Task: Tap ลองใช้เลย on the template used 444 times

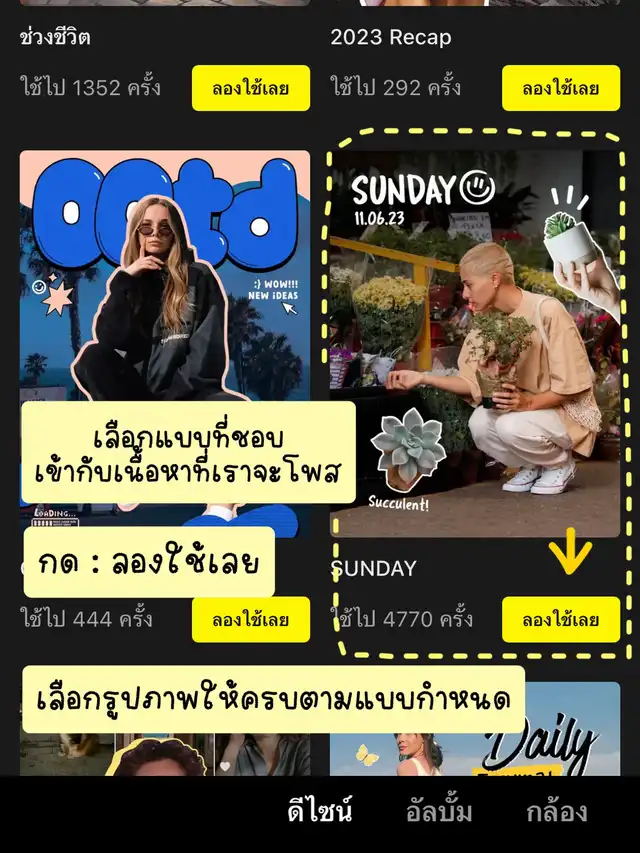Action: (x=250, y=620)
